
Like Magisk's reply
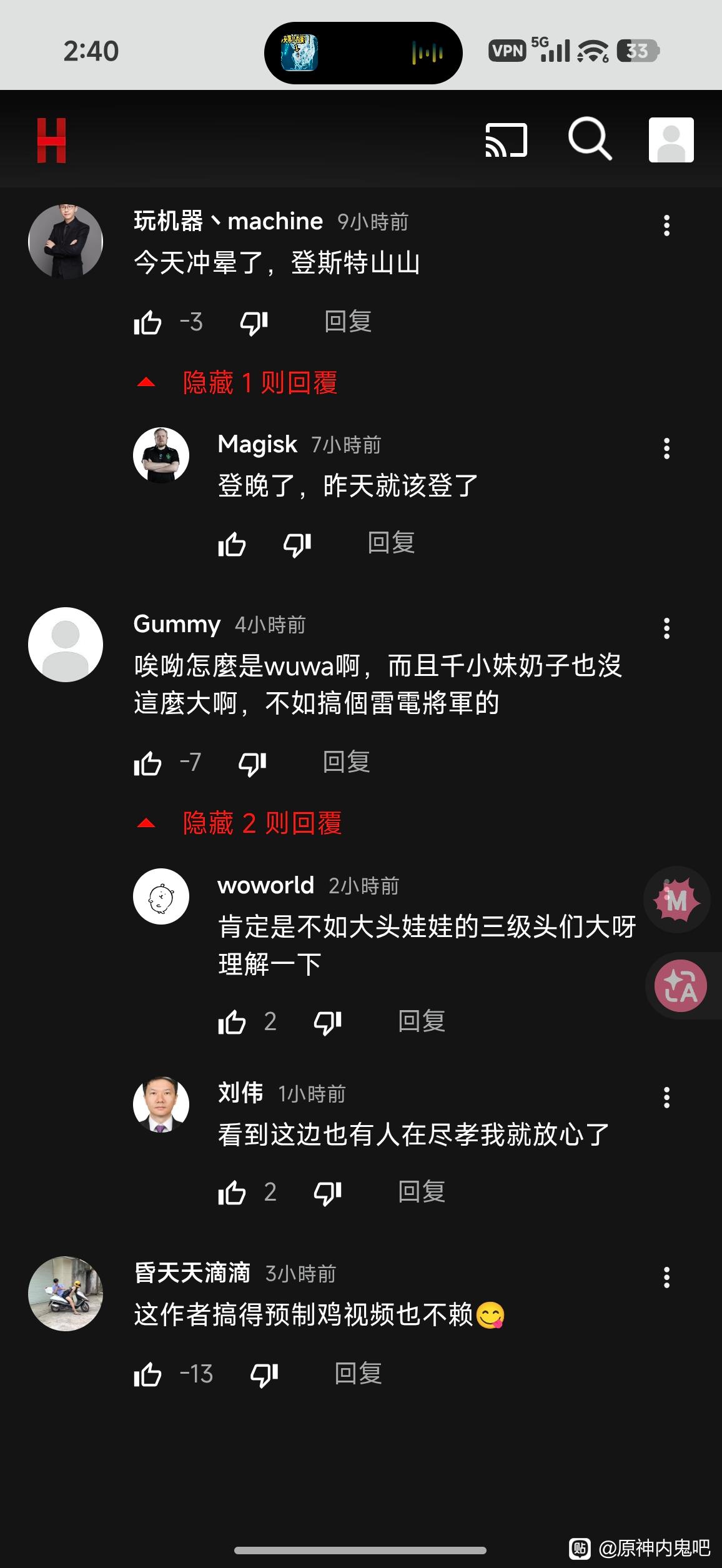(x=232, y=544)
